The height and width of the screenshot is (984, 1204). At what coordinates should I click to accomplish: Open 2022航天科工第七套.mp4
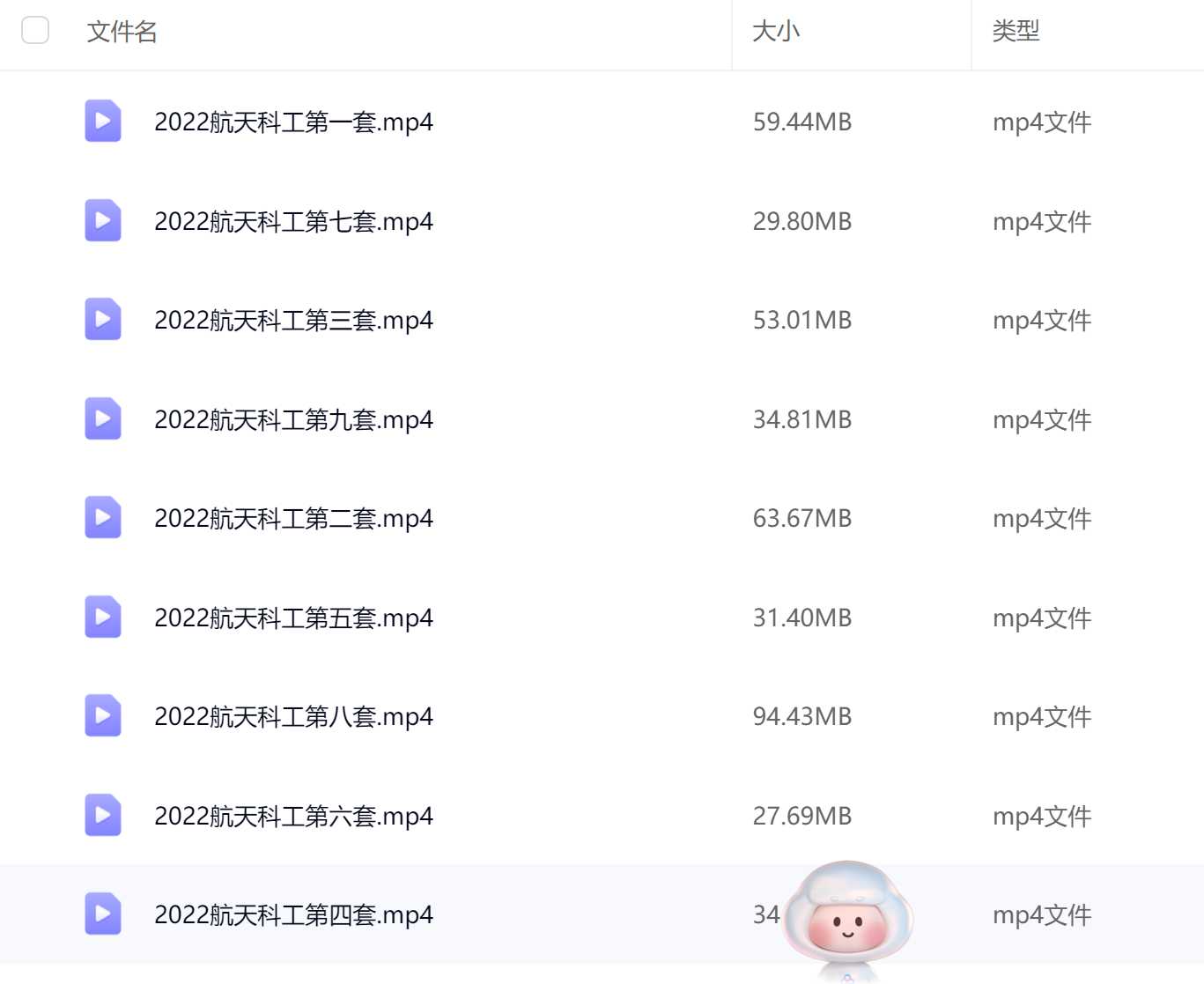click(x=293, y=221)
